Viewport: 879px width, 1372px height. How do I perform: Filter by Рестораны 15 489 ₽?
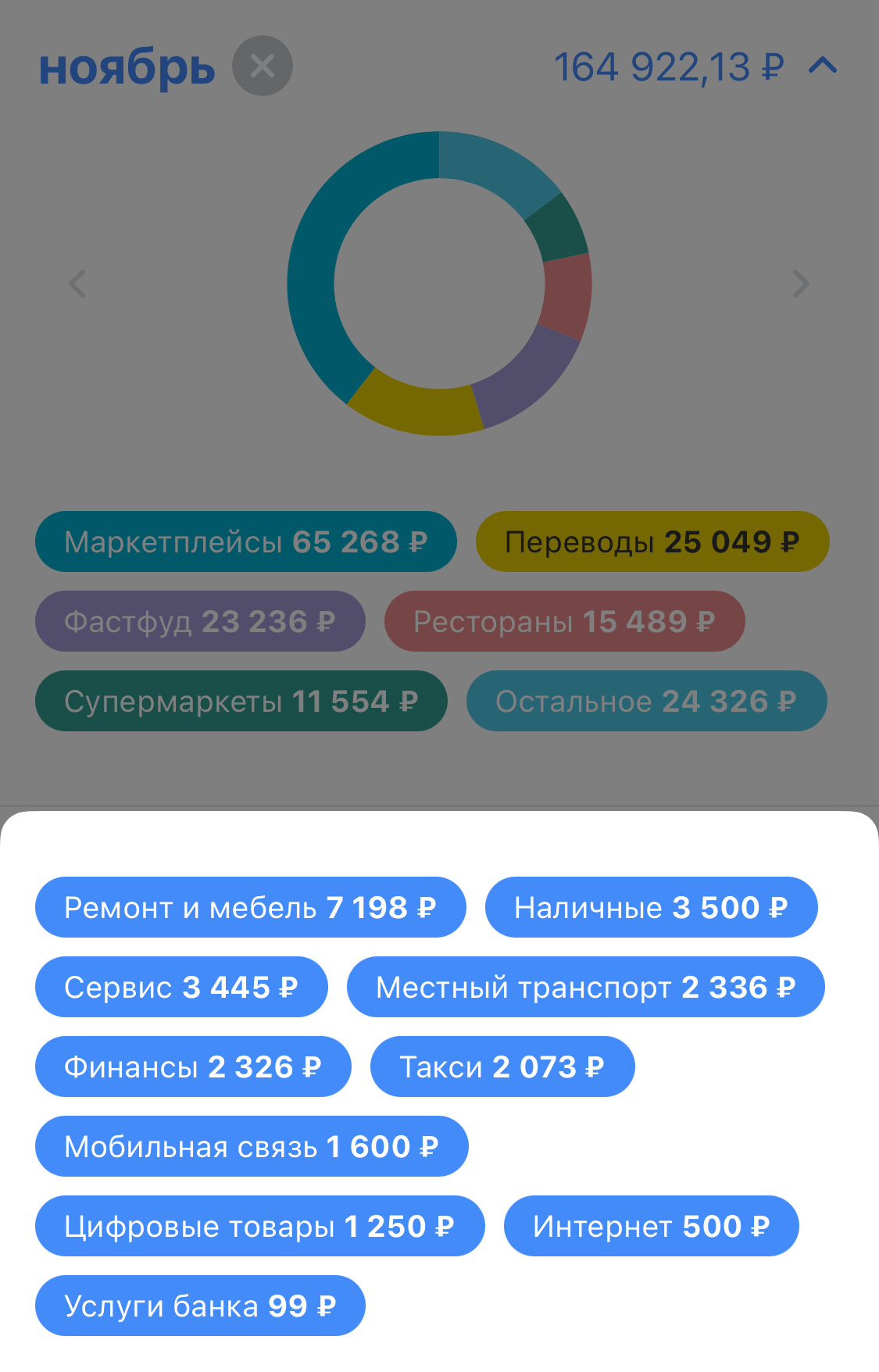point(564,621)
